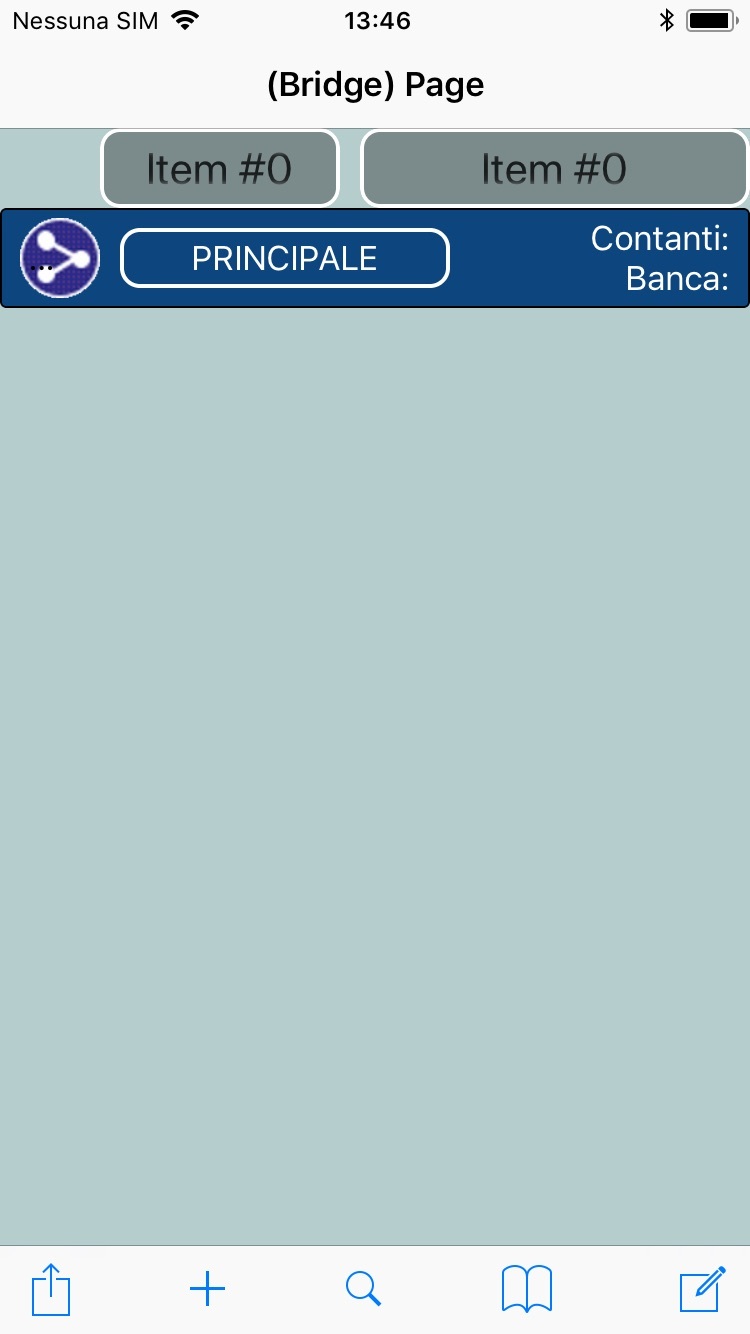Tap the share icon in bottom toolbar
Image resolution: width=750 pixels, height=1334 pixels.
51,1289
